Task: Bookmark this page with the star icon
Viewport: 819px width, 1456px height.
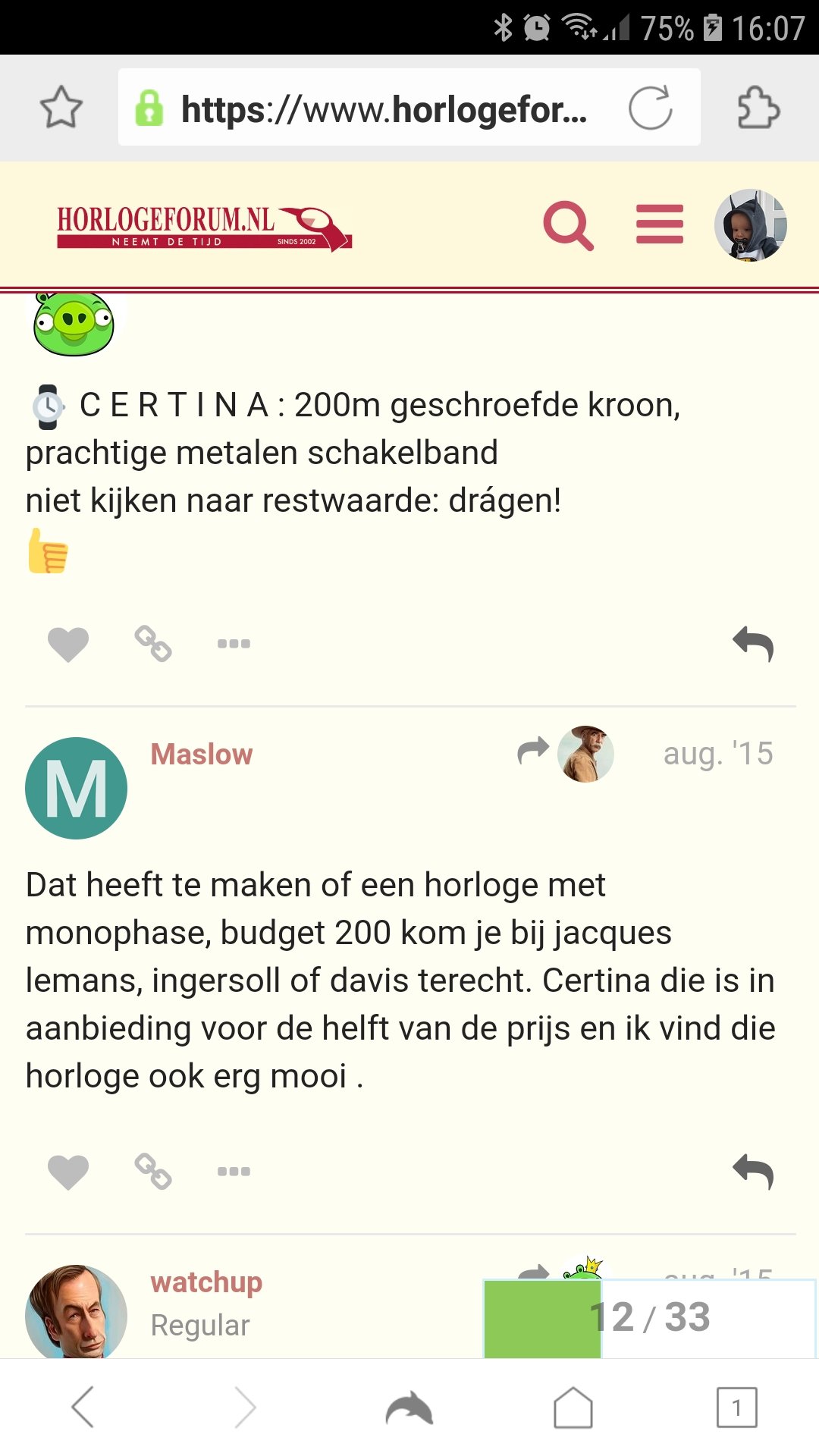Action: [61, 107]
